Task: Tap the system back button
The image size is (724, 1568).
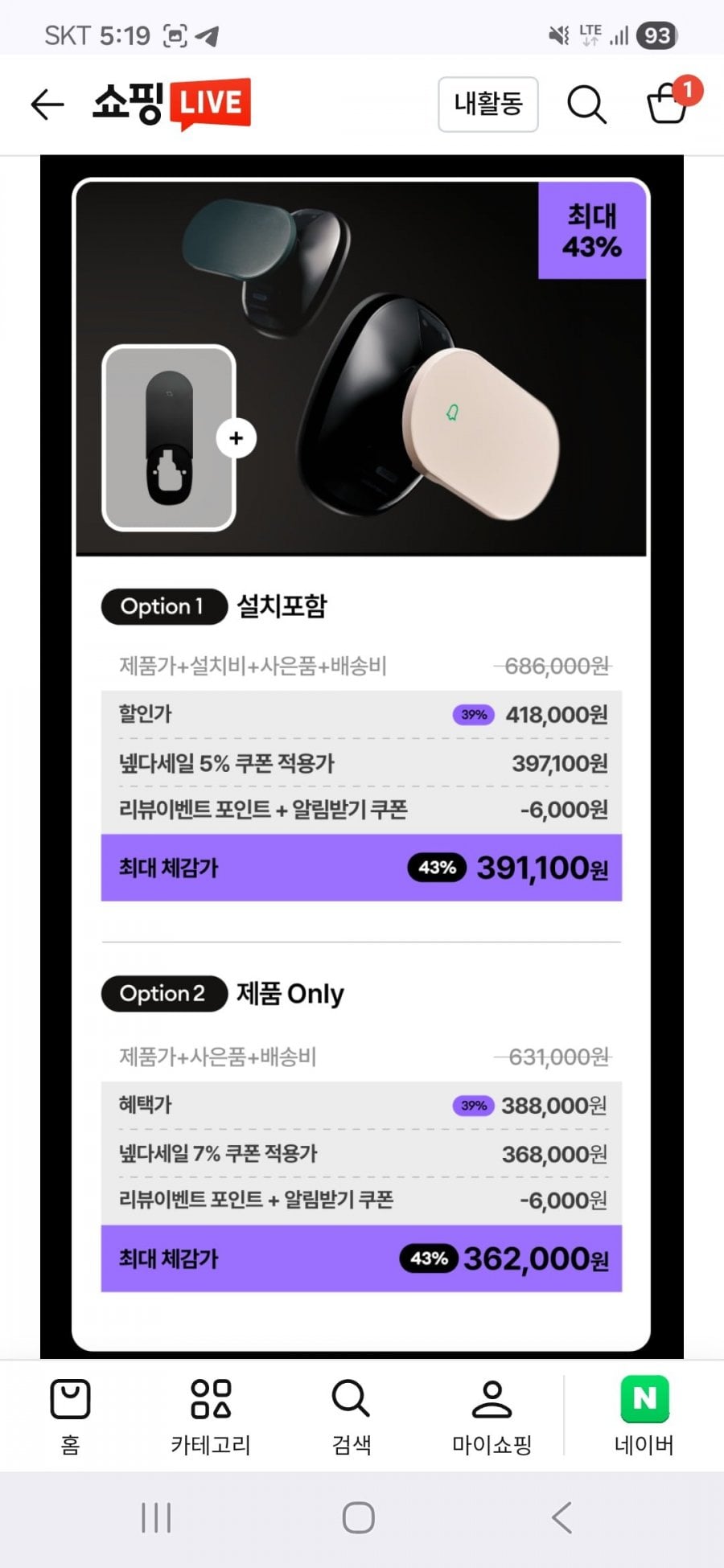Action: (x=562, y=1518)
